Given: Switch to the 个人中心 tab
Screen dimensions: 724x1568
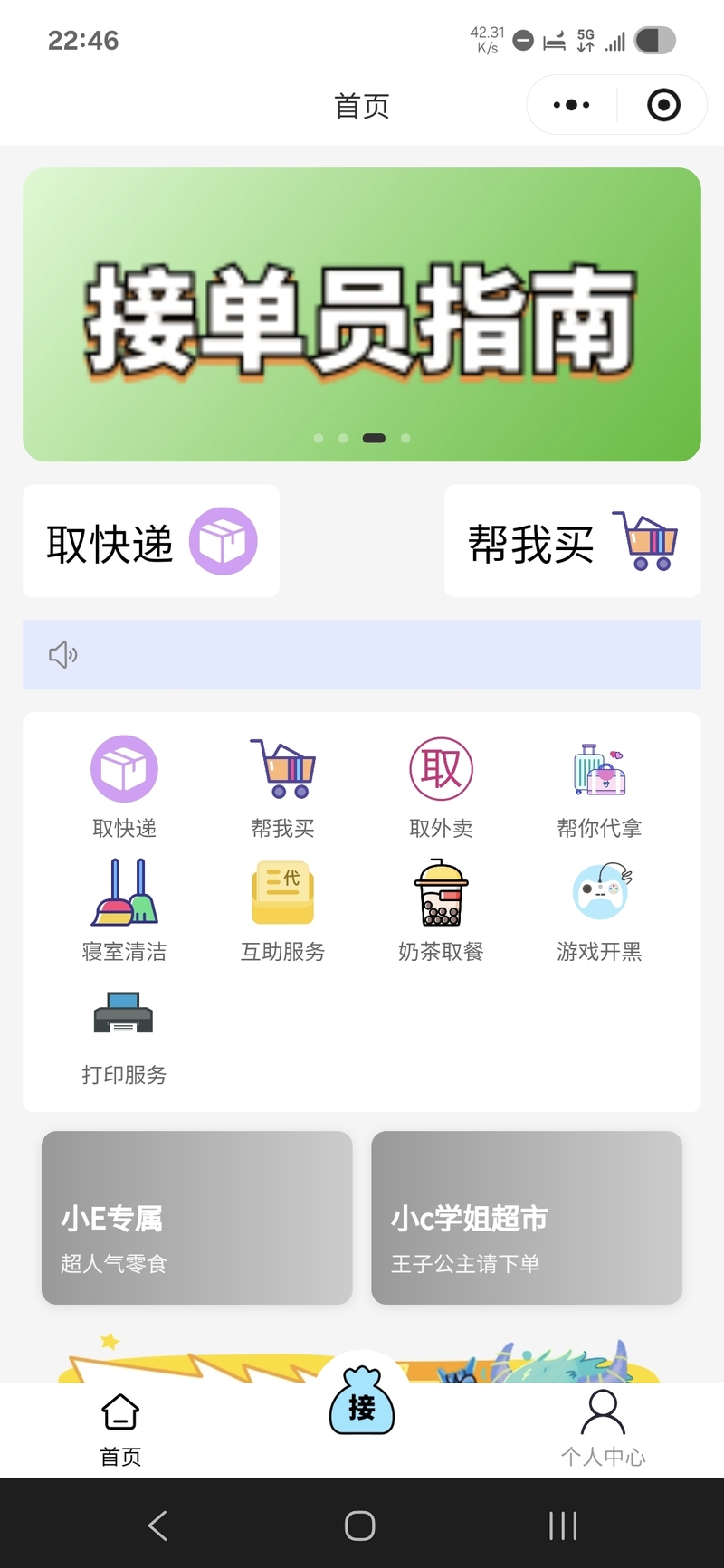Looking at the screenshot, I should pyautogui.click(x=603, y=1430).
